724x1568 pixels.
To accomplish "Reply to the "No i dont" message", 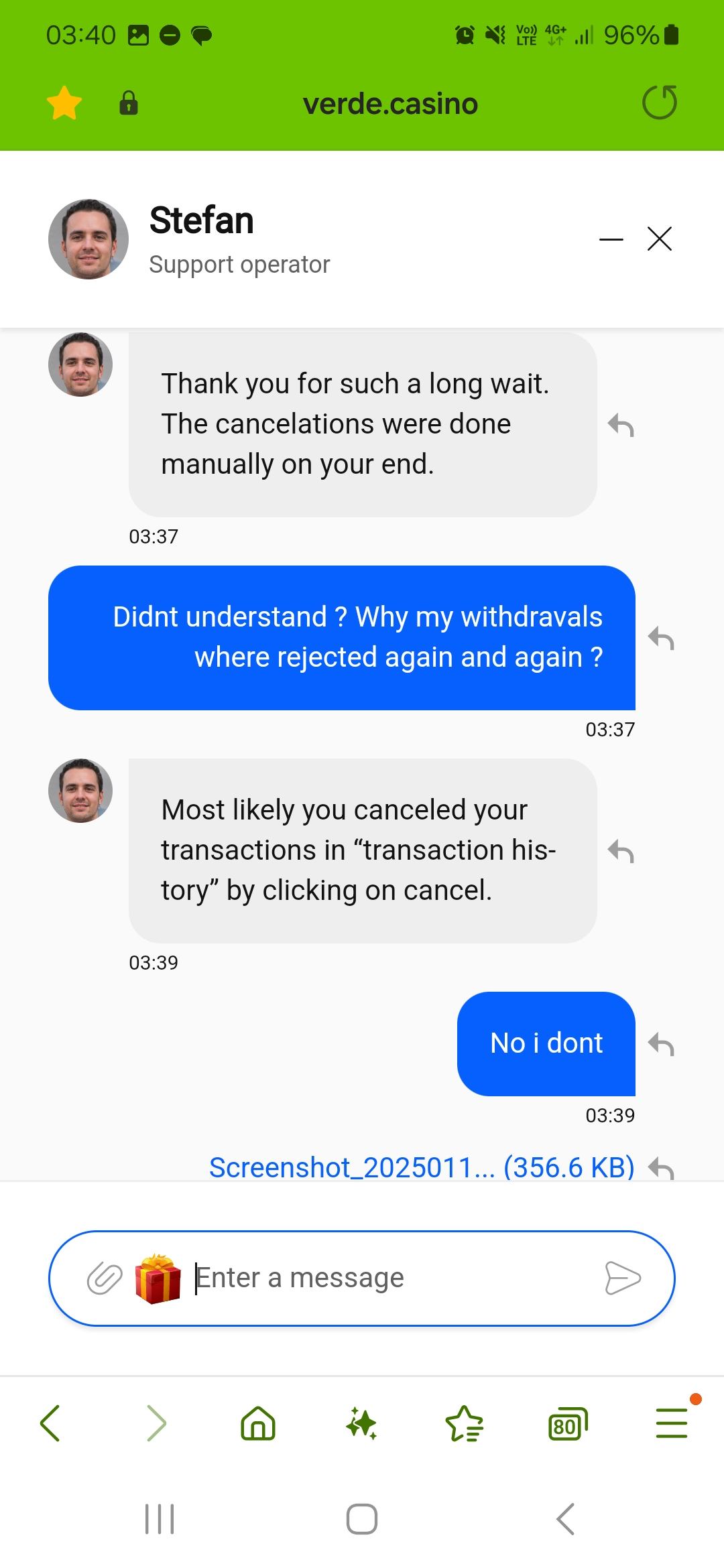I will 661,1044.
